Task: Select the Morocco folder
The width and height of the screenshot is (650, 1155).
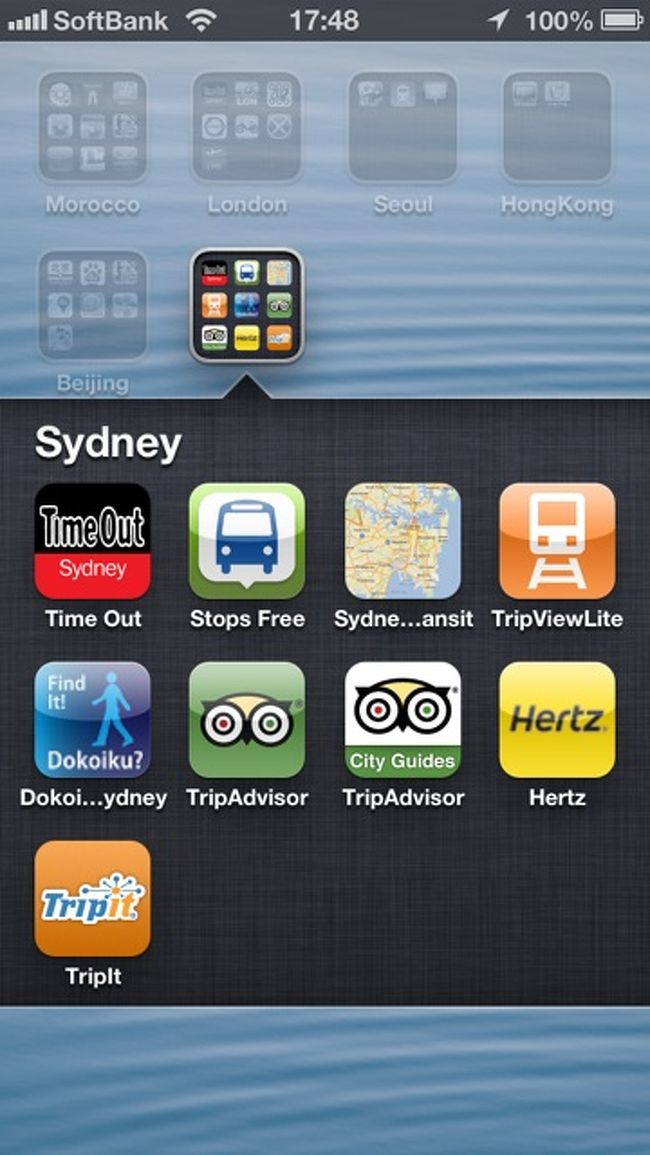Action: tap(92, 127)
